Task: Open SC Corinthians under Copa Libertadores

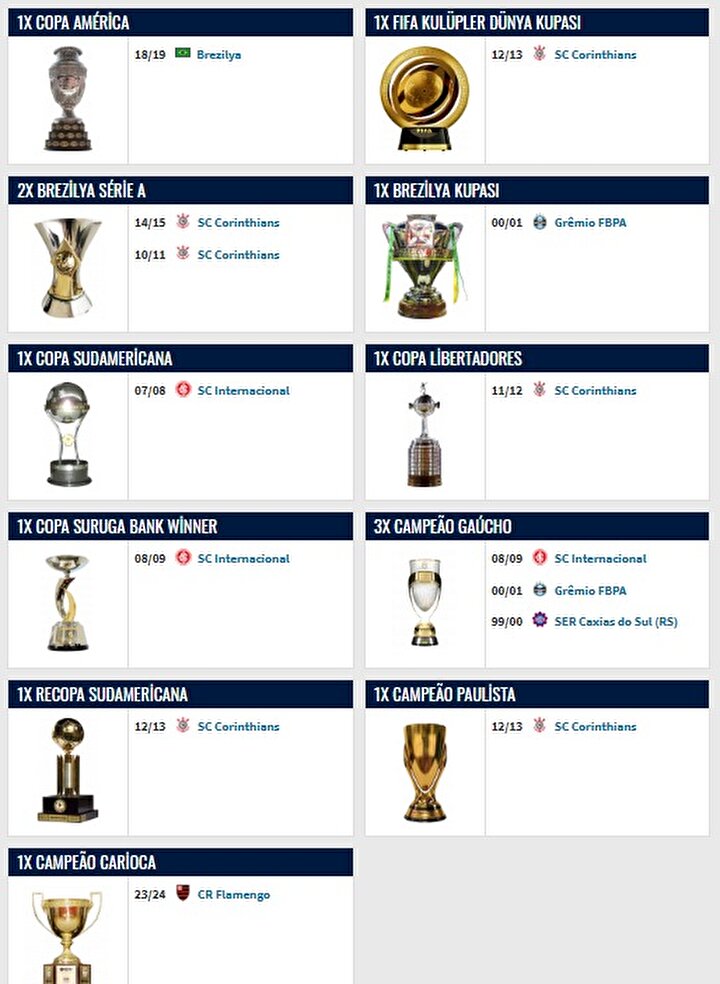Action: [x=595, y=391]
